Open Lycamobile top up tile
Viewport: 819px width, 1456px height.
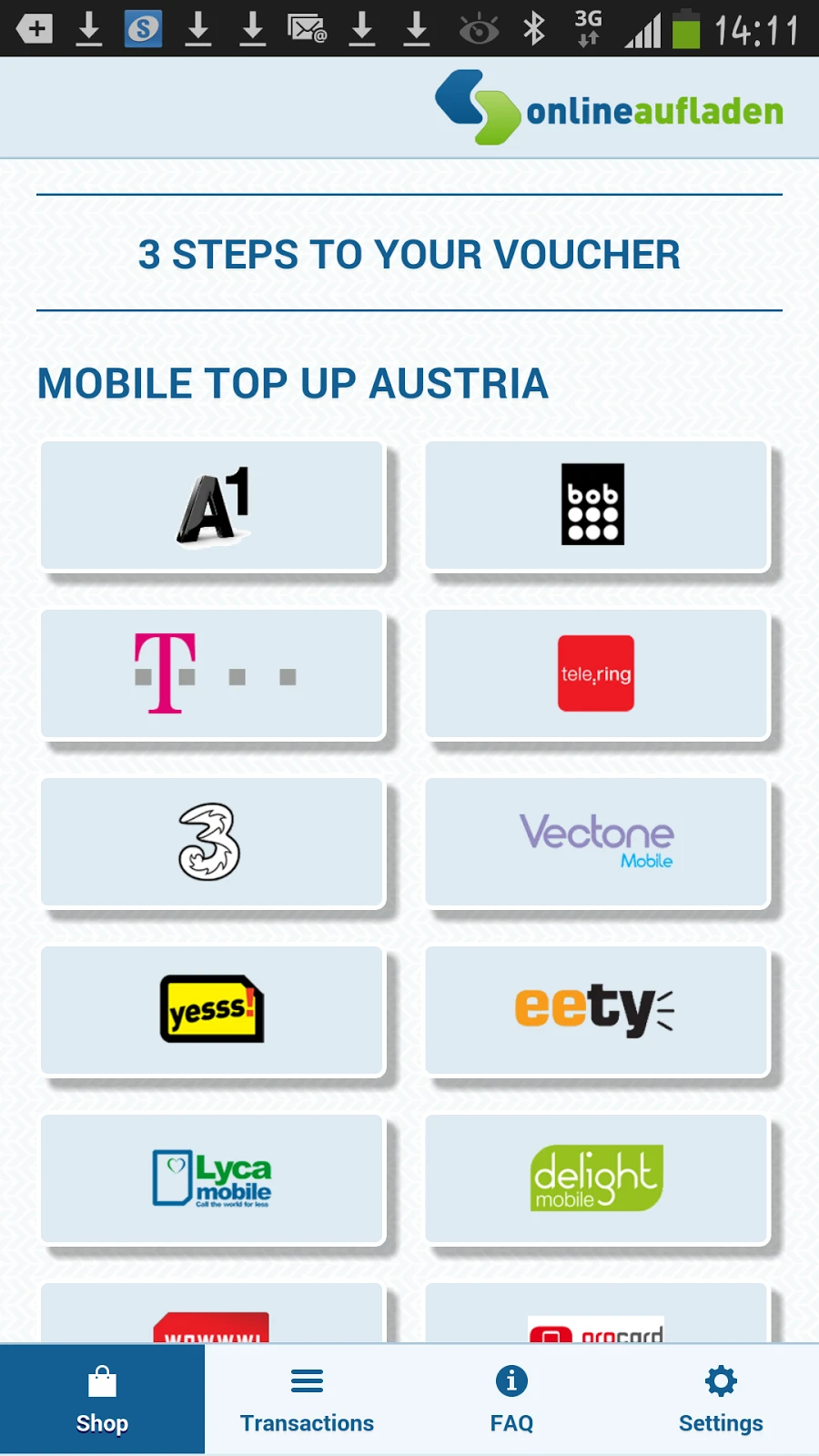[211, 1178]
